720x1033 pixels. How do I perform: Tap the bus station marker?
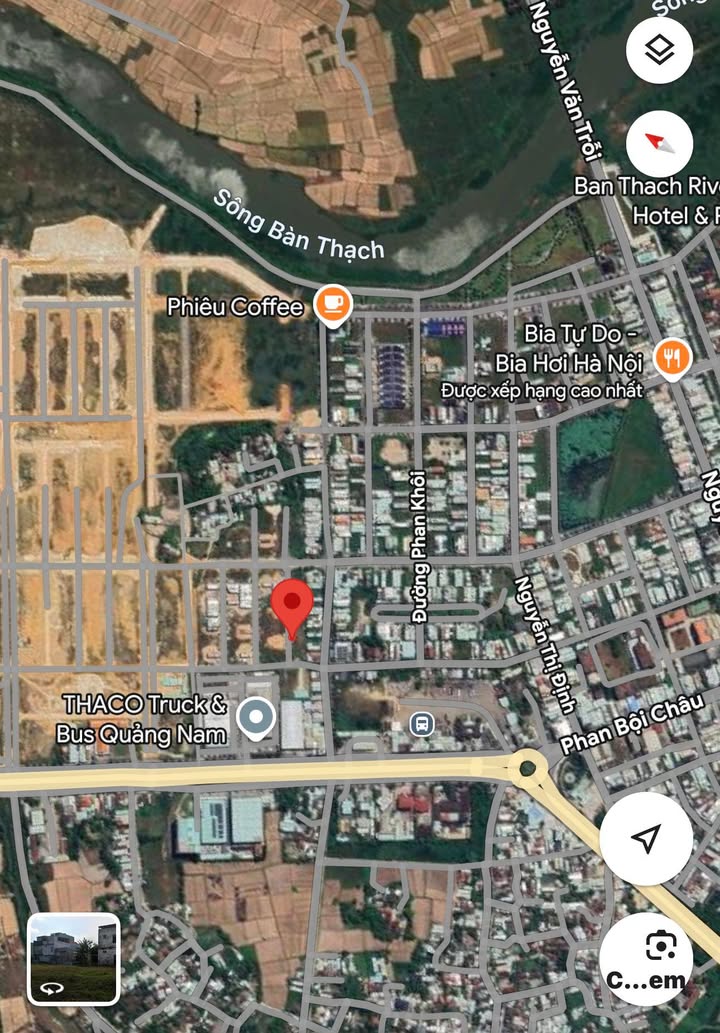click(422, 722)
